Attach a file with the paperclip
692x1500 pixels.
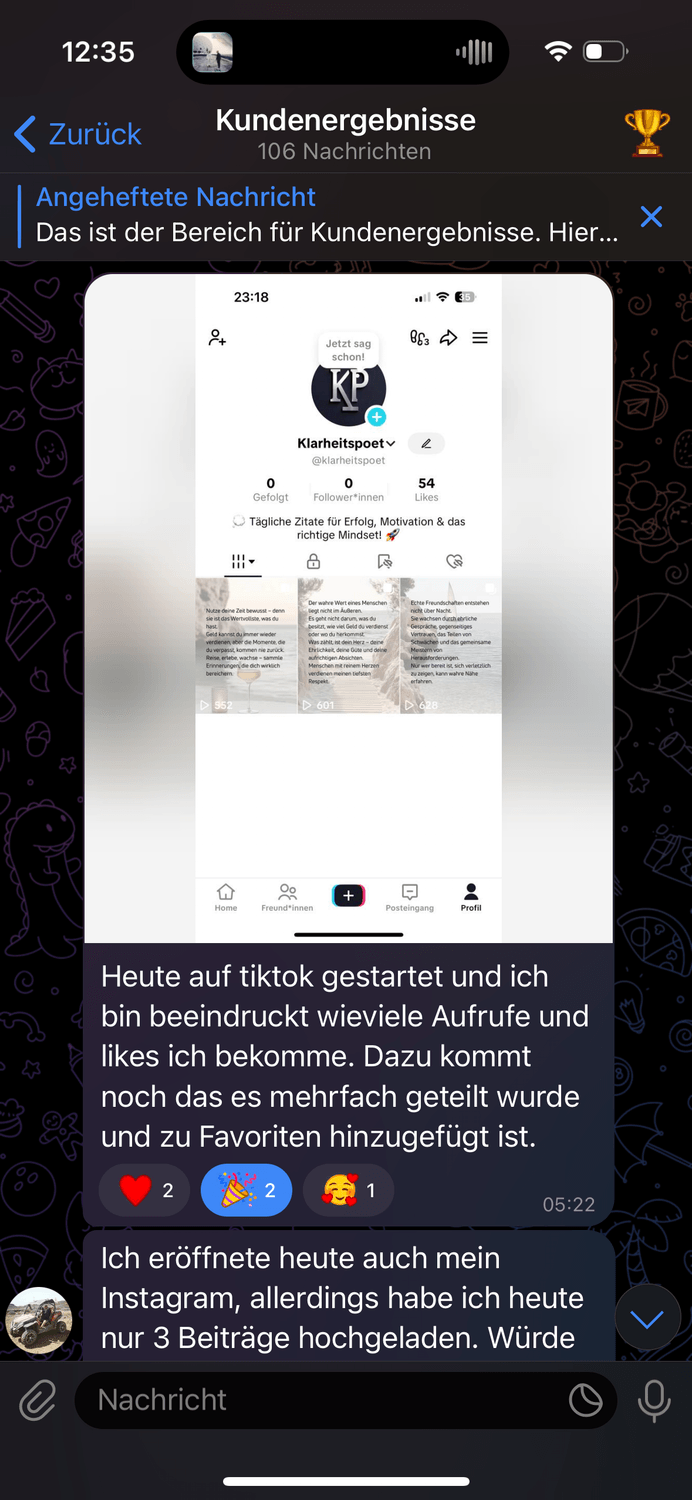pos(38,1400)
